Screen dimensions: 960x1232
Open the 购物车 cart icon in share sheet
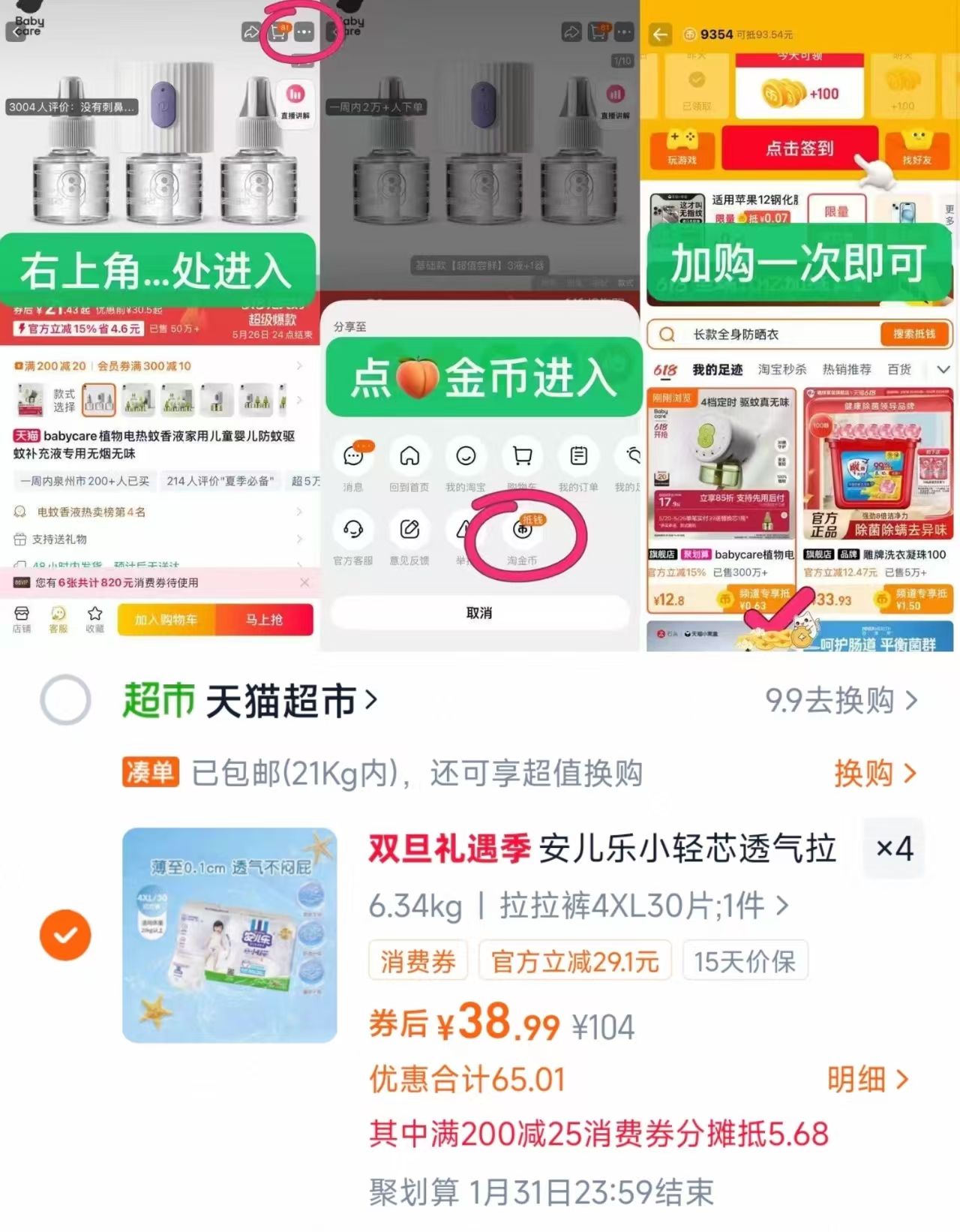click(520, 456)
